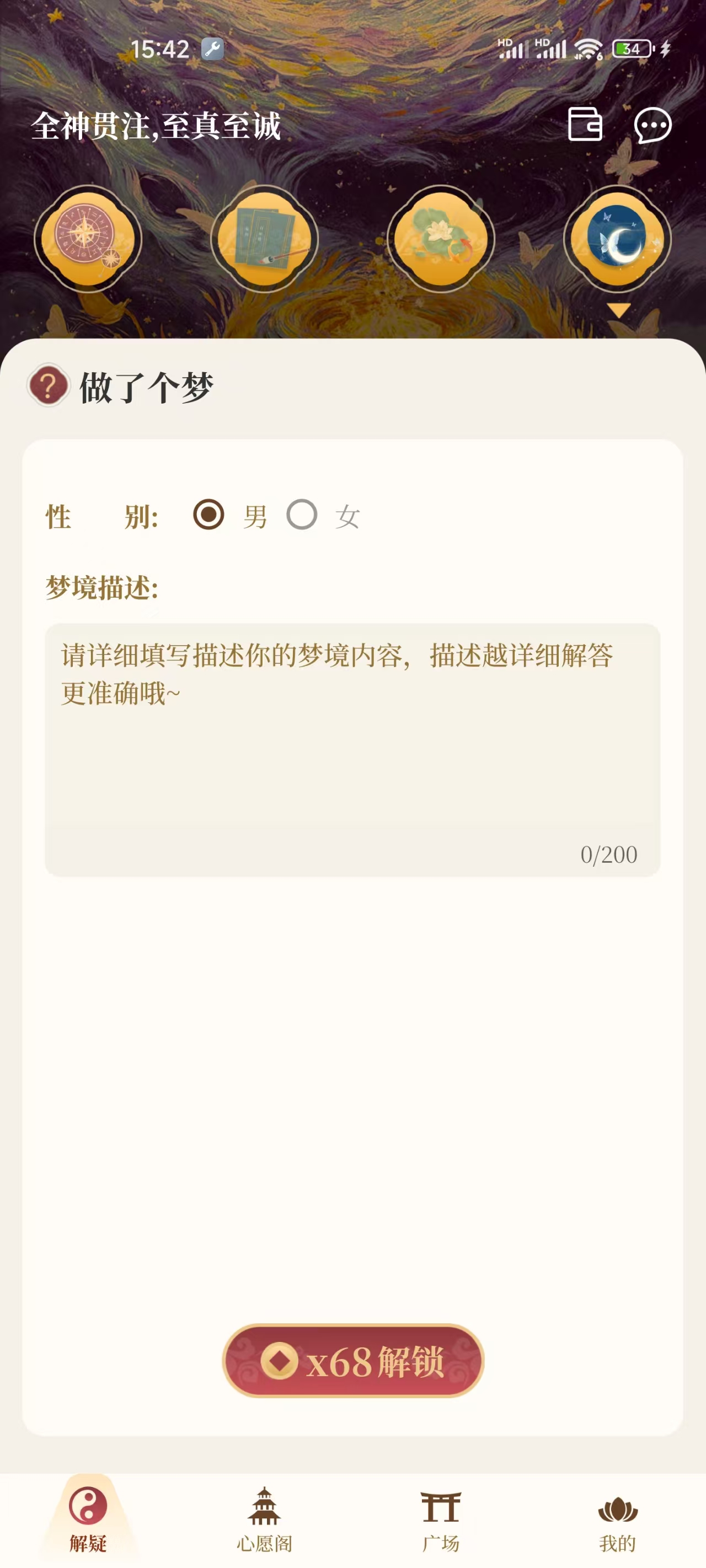Tap the red question mark help icon
The width and height of the screenshot is (706, 1568).
click(48, 385)
